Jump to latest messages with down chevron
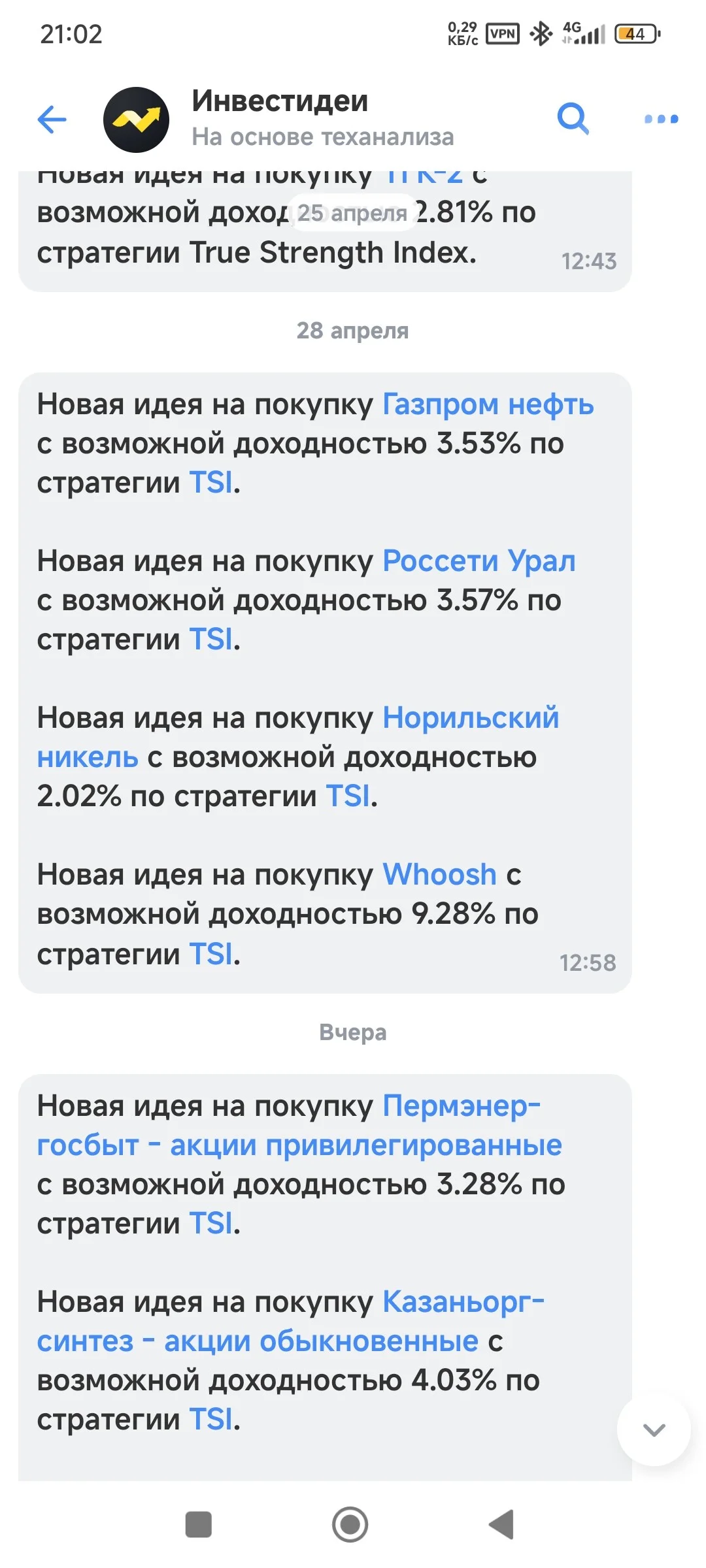The width and height of the screenshot is (706, 1568). [654, 1430]
